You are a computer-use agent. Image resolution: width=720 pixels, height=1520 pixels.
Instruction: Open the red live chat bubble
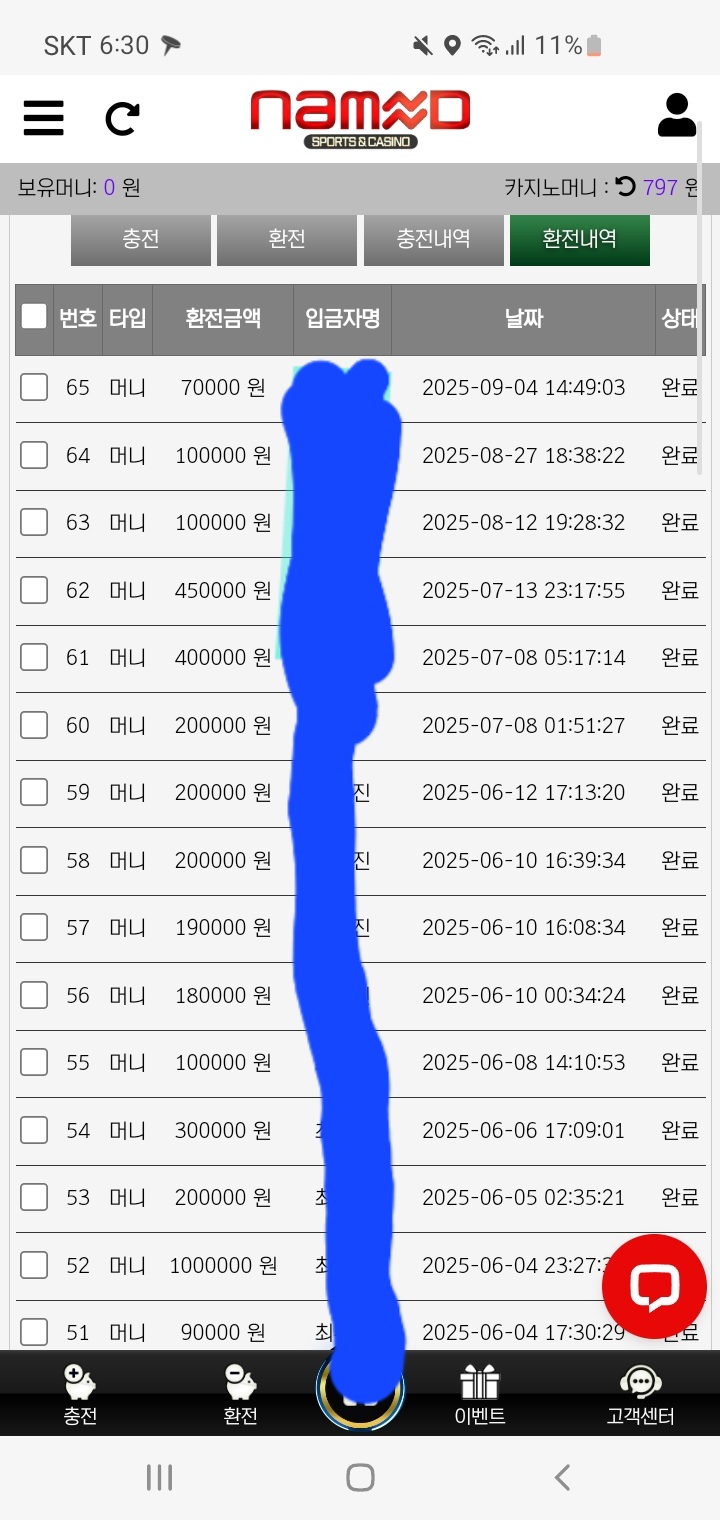click(654, 1286)
